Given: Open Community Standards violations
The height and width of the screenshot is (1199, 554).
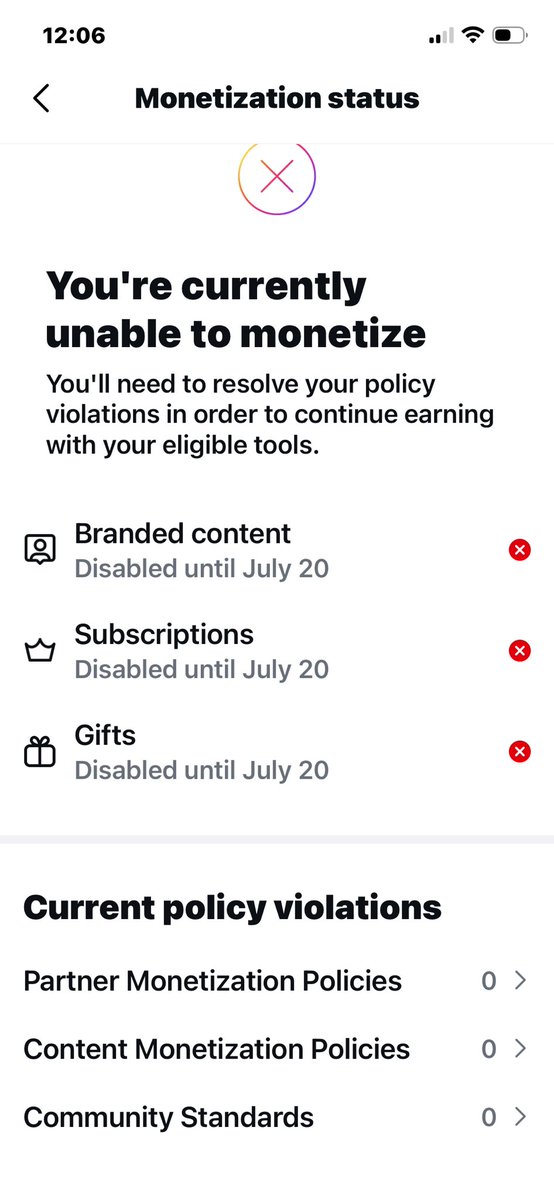Looking at the screenshot, I should (277, 1118).
